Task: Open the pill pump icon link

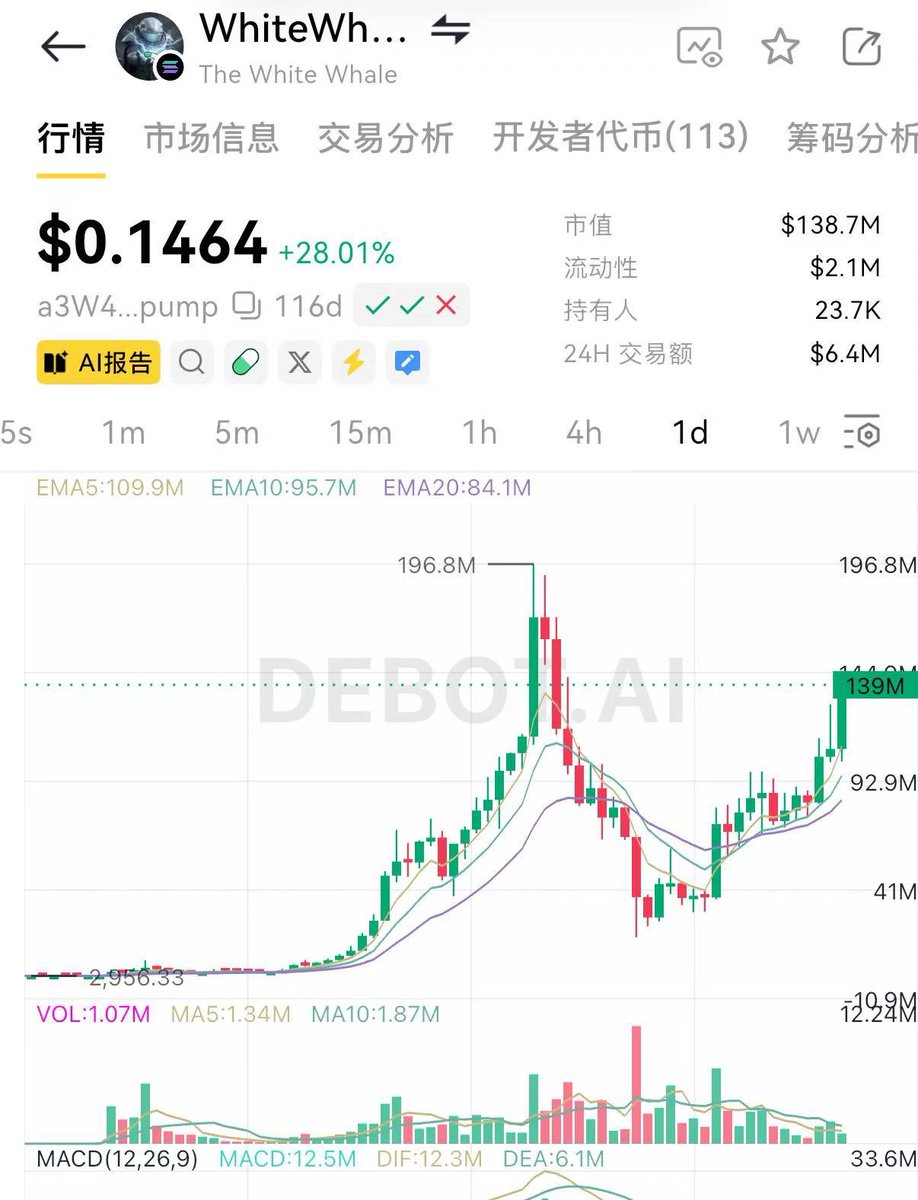Action: 245,362
